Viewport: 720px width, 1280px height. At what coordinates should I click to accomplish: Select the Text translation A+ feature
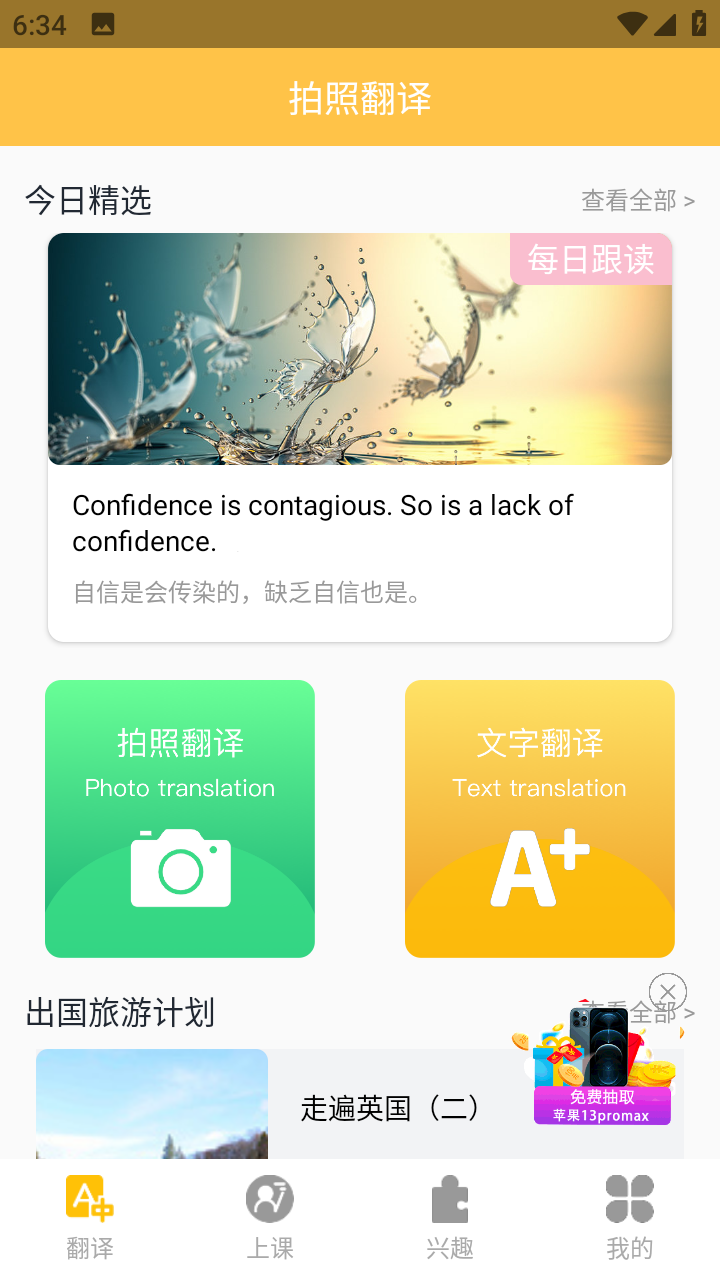(x=540, y=818)
